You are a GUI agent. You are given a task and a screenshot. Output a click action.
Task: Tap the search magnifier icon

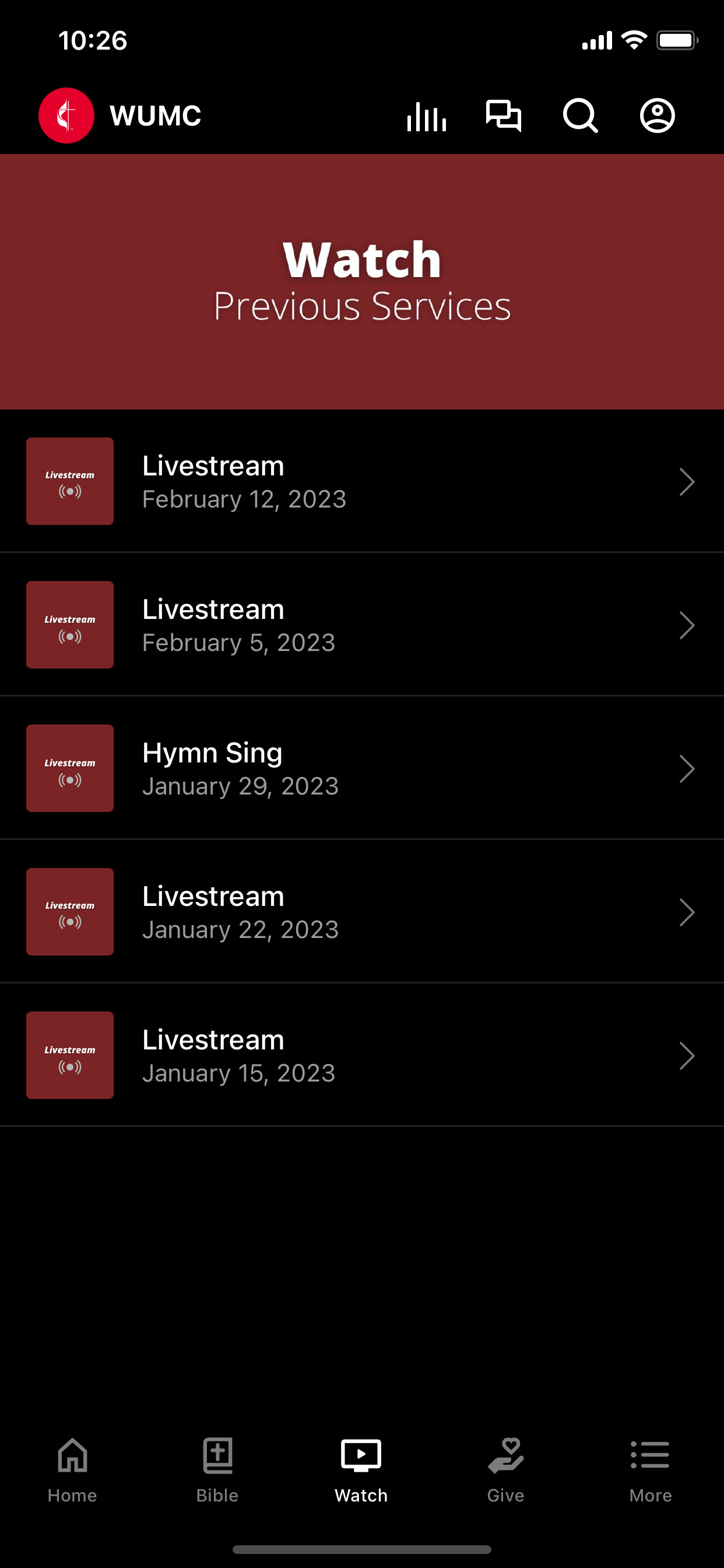tap(581, 116)
